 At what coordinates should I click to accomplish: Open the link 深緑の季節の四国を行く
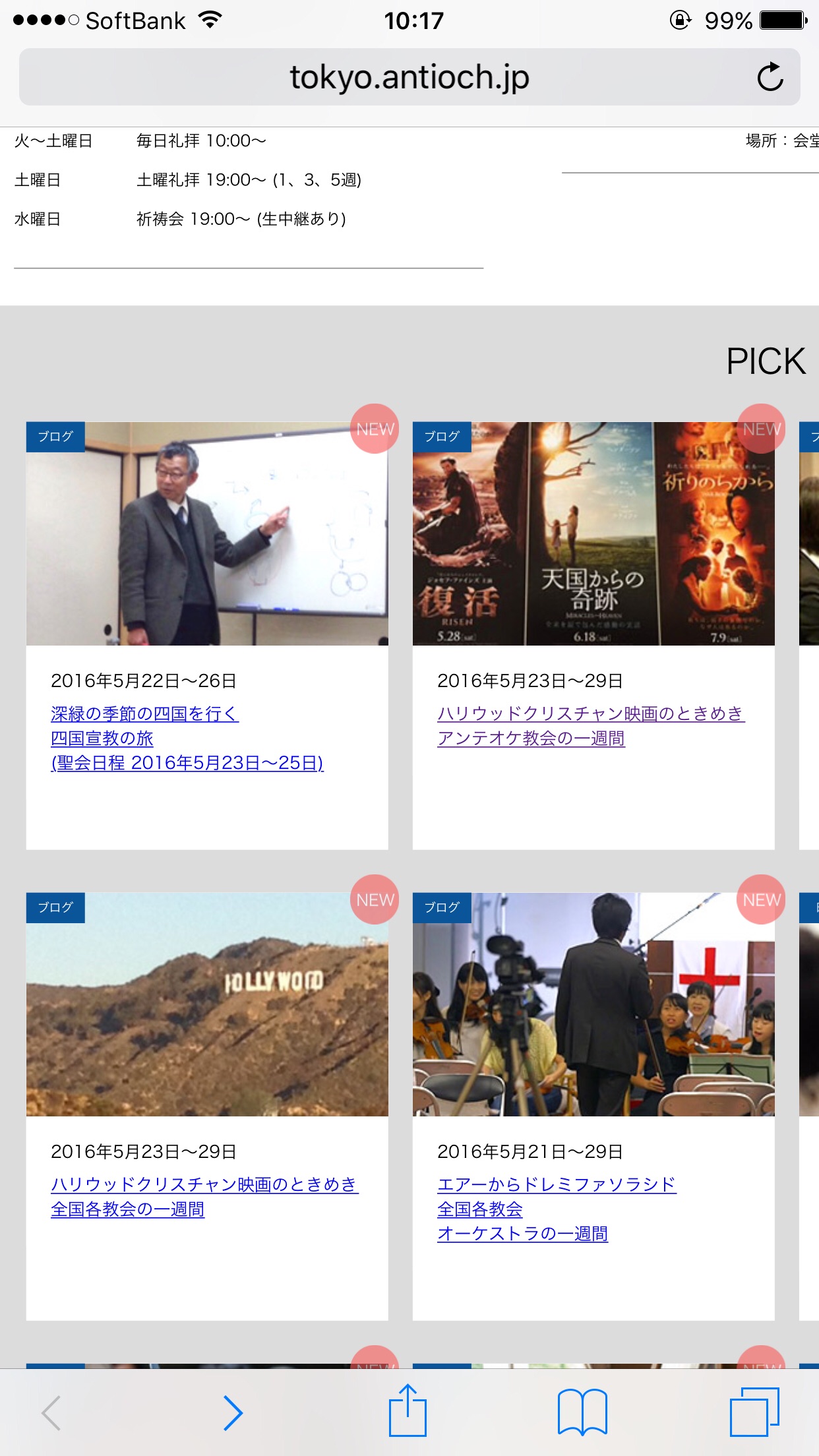point(144,713)
